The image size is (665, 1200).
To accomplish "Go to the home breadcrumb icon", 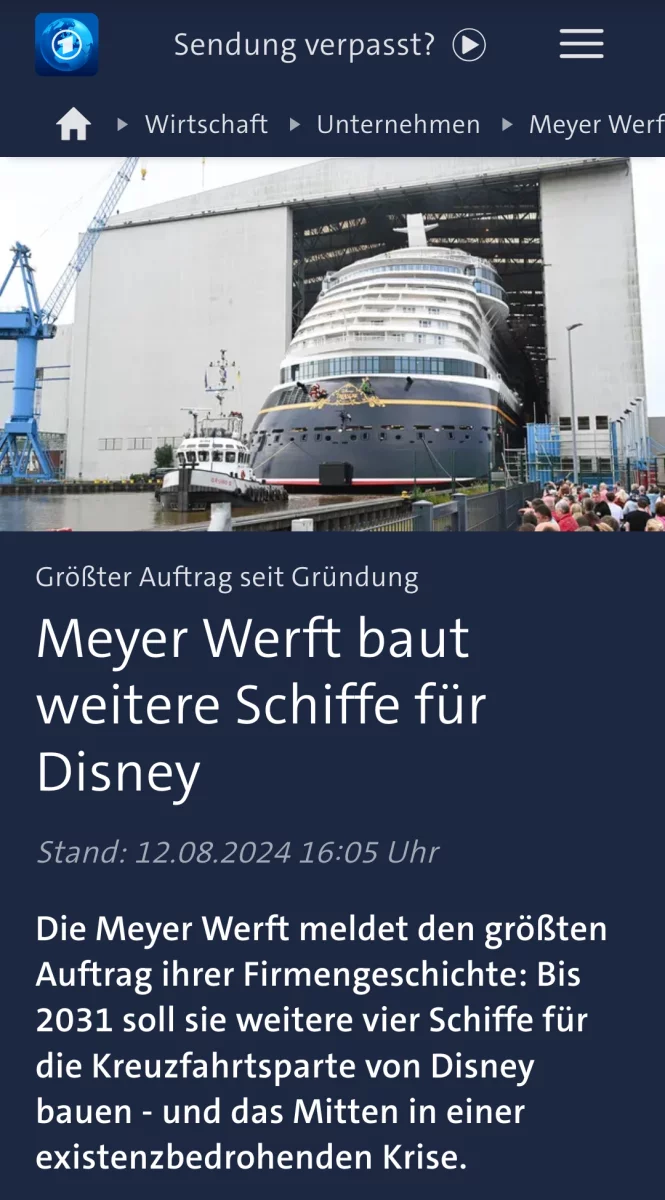I will click(74, 125).
